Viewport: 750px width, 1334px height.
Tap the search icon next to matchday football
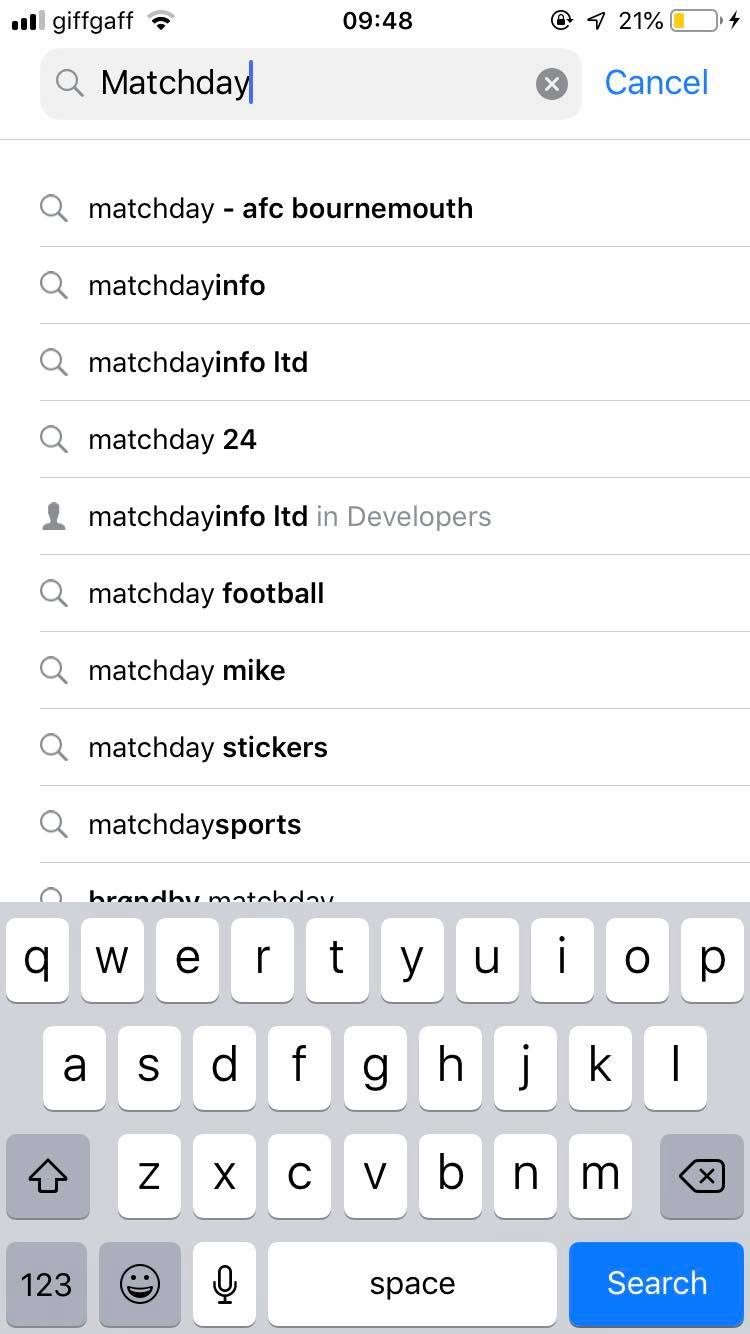(54, 593)
